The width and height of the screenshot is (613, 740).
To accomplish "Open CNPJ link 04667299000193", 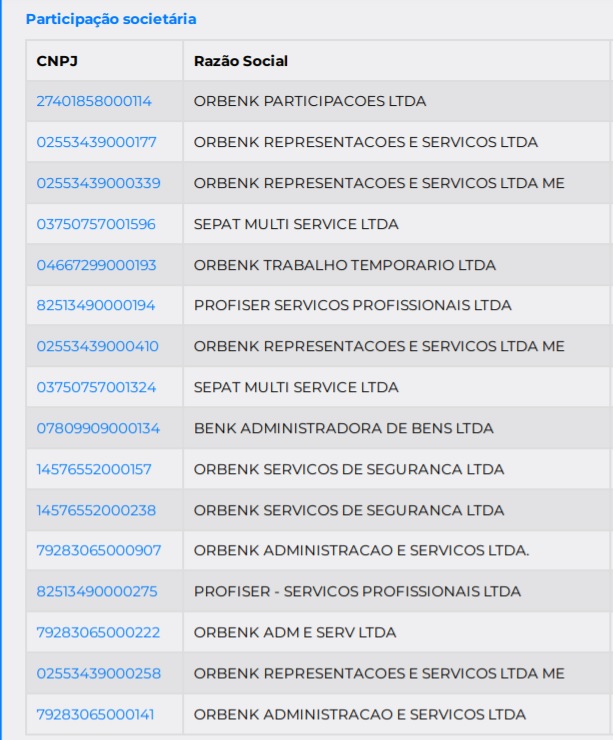I will [x=96, y=265].
